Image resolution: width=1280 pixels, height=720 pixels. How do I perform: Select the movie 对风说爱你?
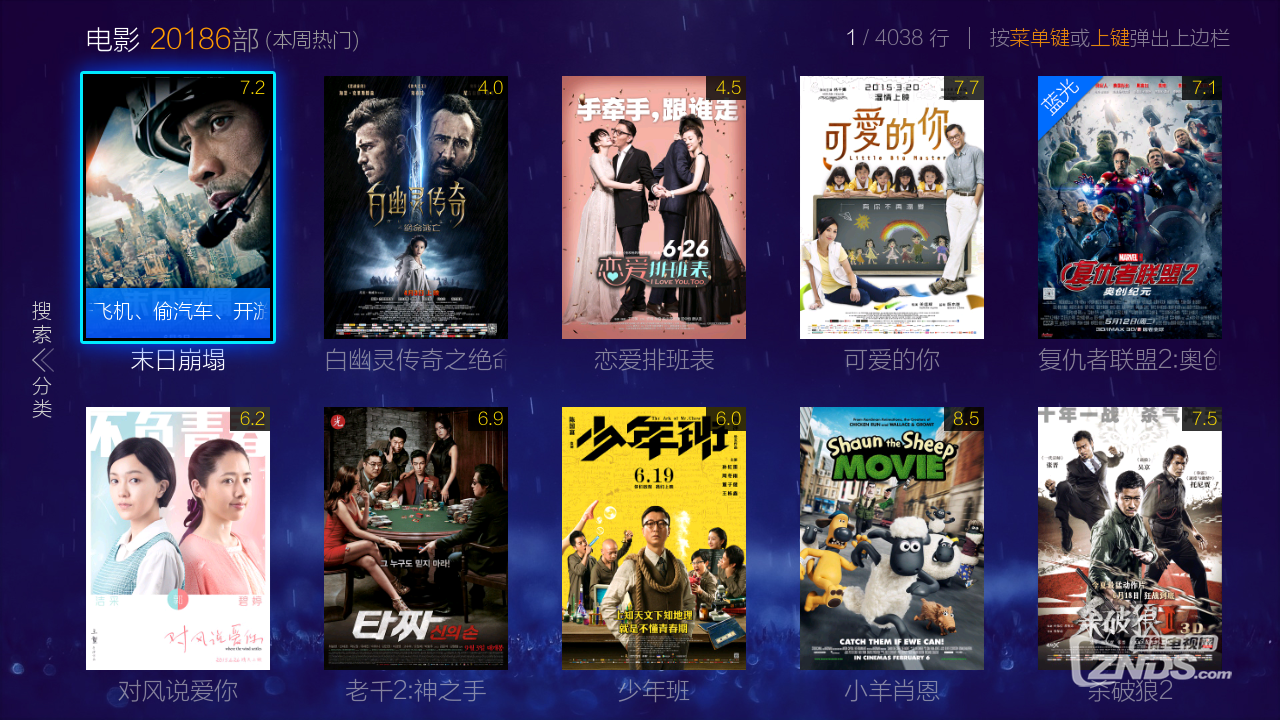178,538
